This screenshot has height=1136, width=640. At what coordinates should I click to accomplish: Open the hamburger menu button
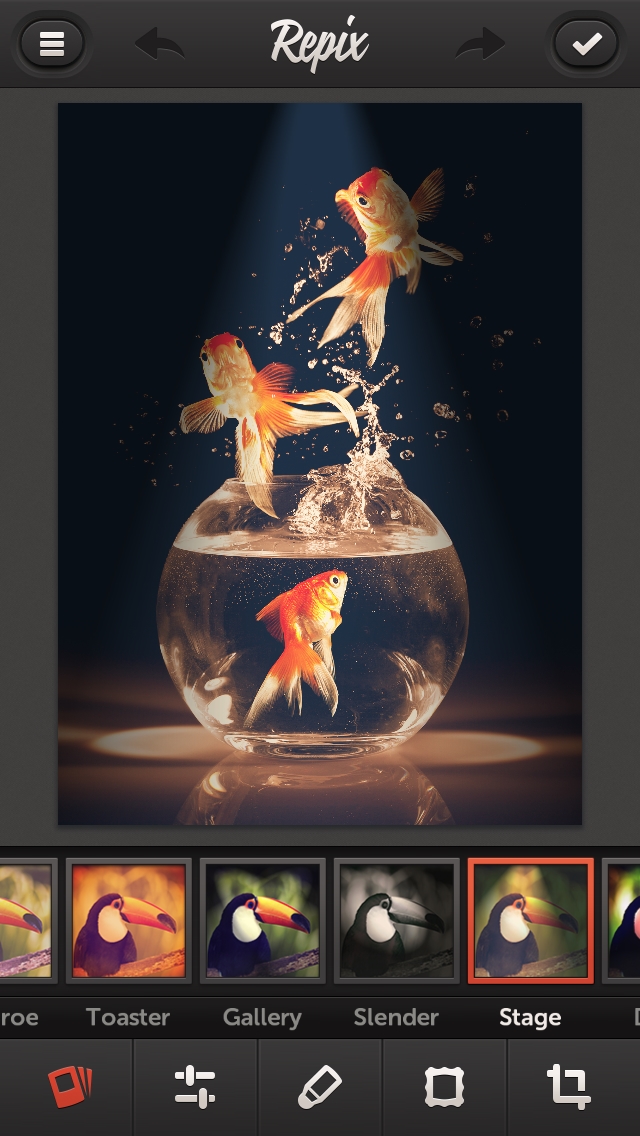click(51, 43)
